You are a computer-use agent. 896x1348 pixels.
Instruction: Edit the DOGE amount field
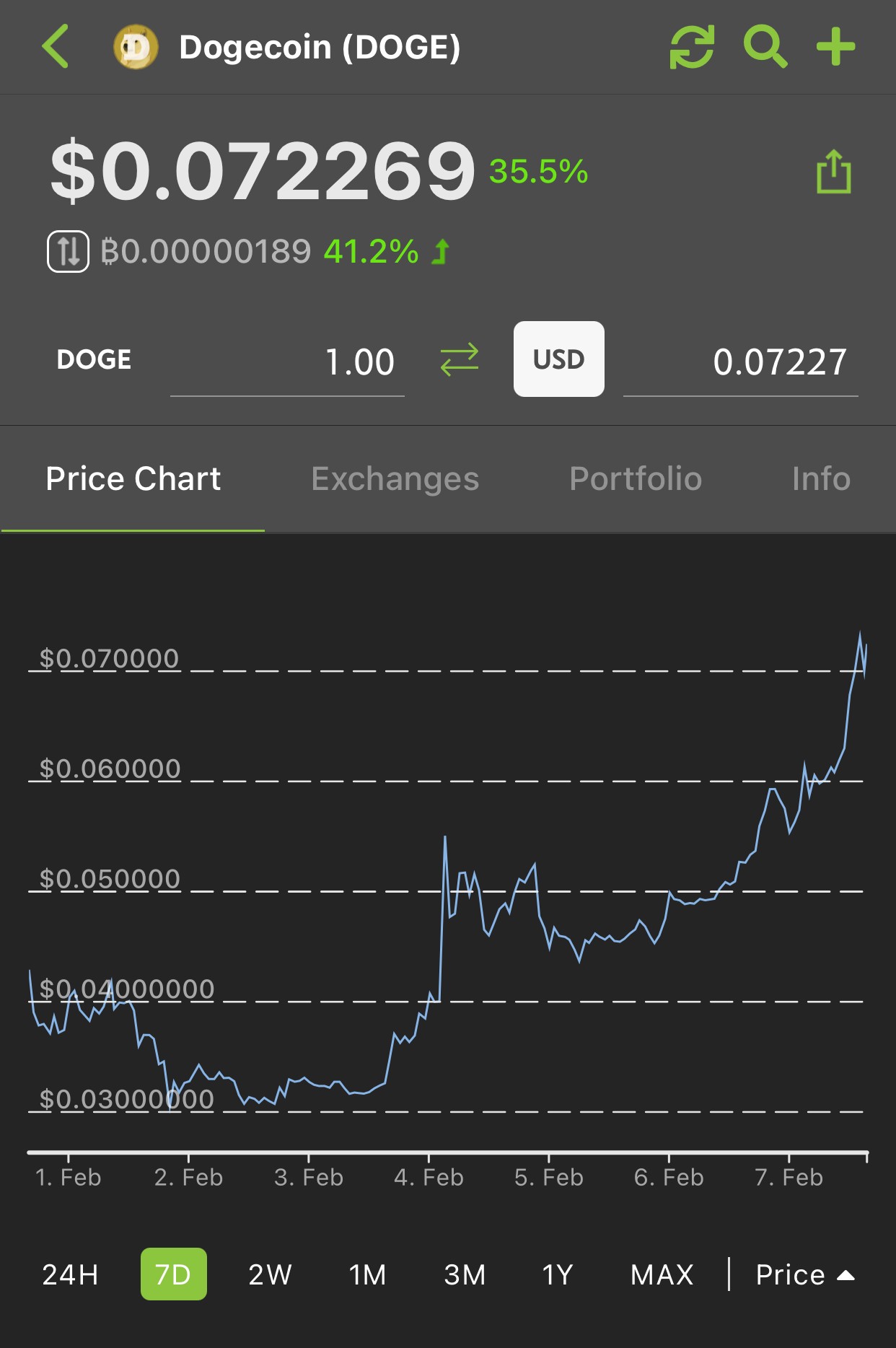pyautogui.click(x=287, y=362)
